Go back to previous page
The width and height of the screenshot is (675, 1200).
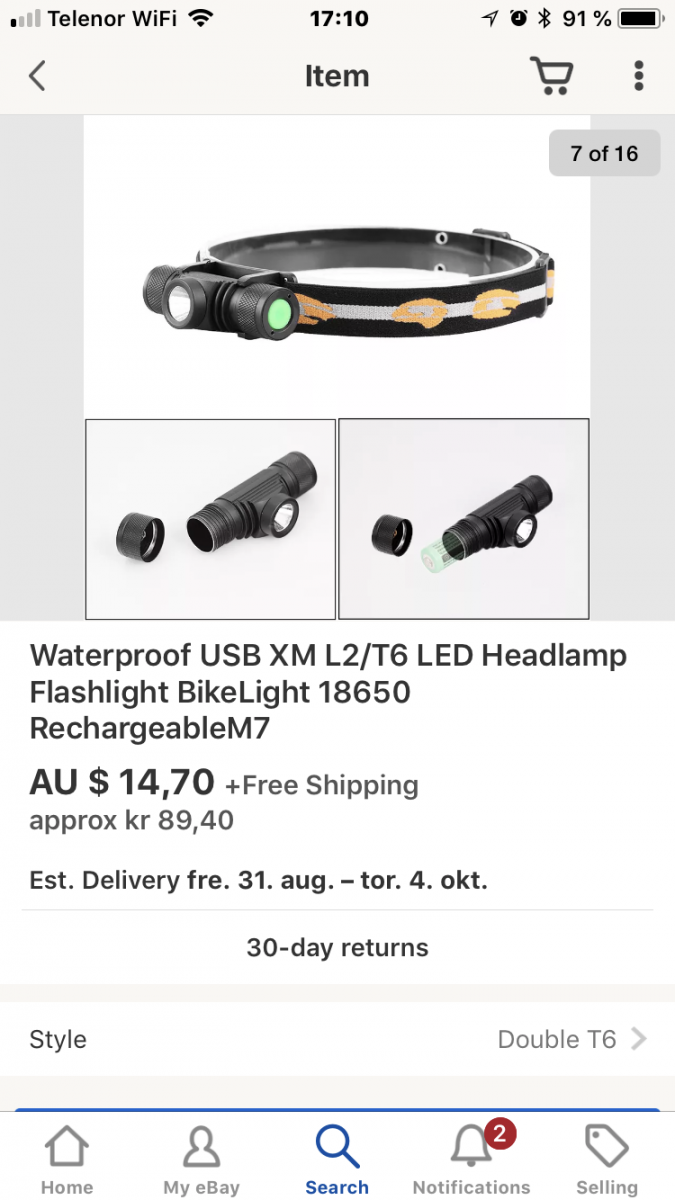pos(37,76)
